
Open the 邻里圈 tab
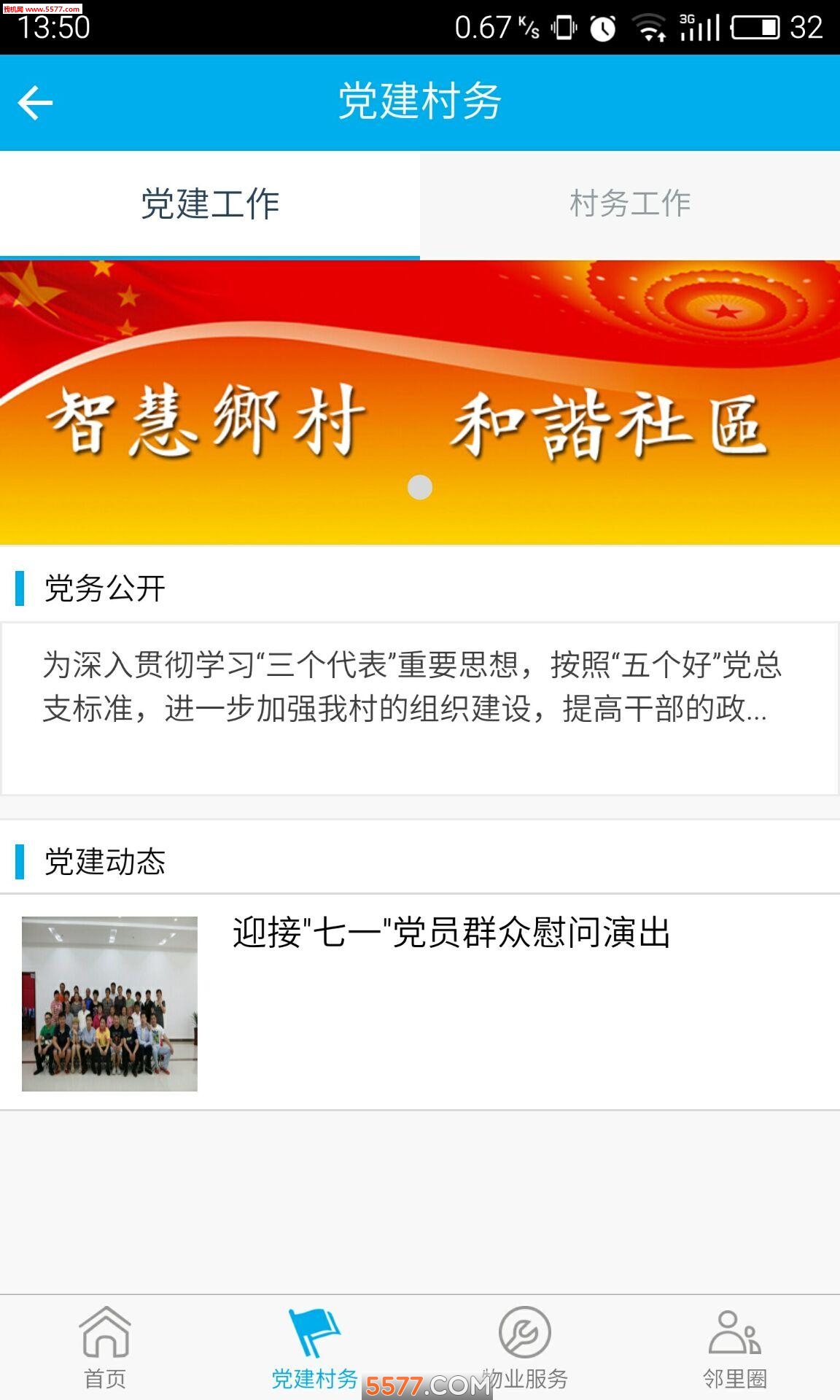(x=735, y=1347)
